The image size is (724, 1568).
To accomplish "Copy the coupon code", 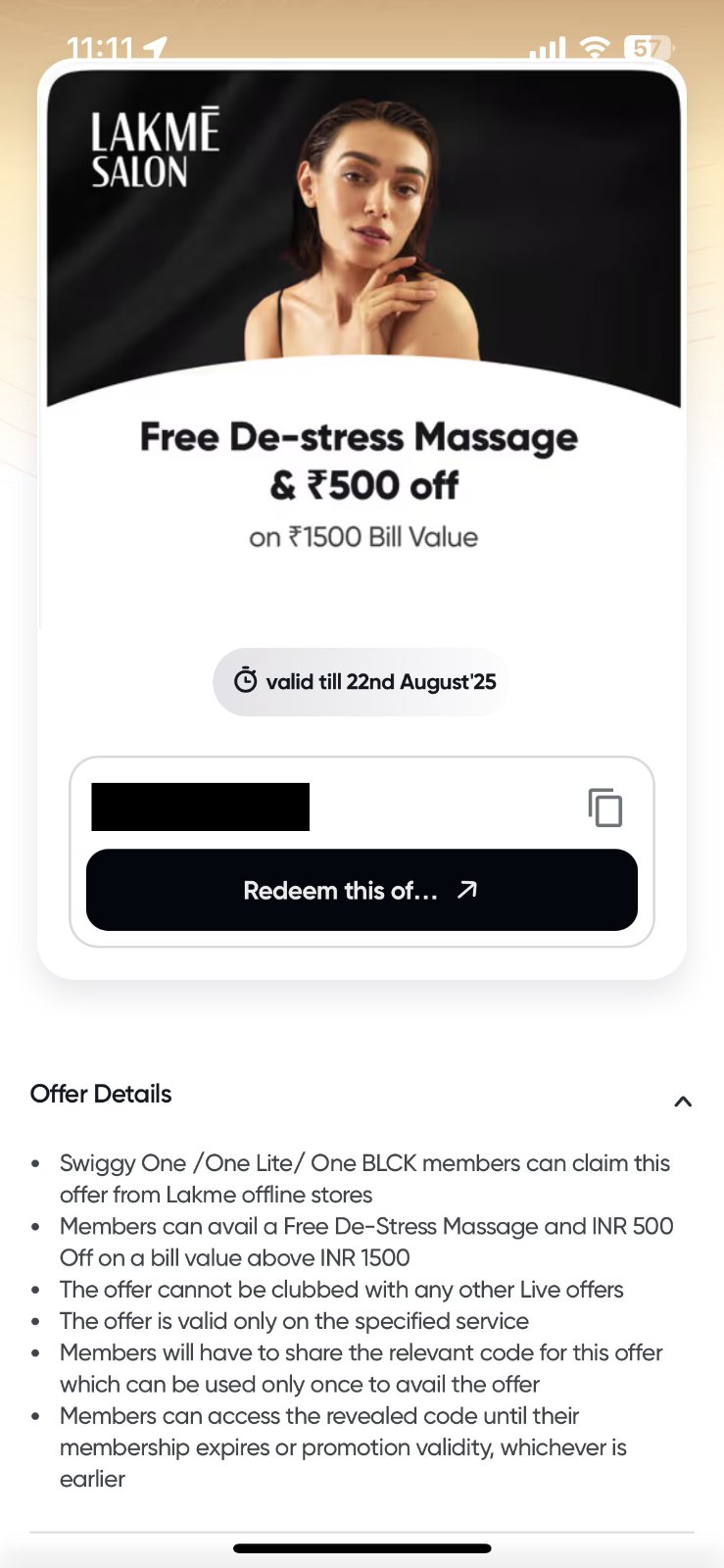I will coord(605,808).
